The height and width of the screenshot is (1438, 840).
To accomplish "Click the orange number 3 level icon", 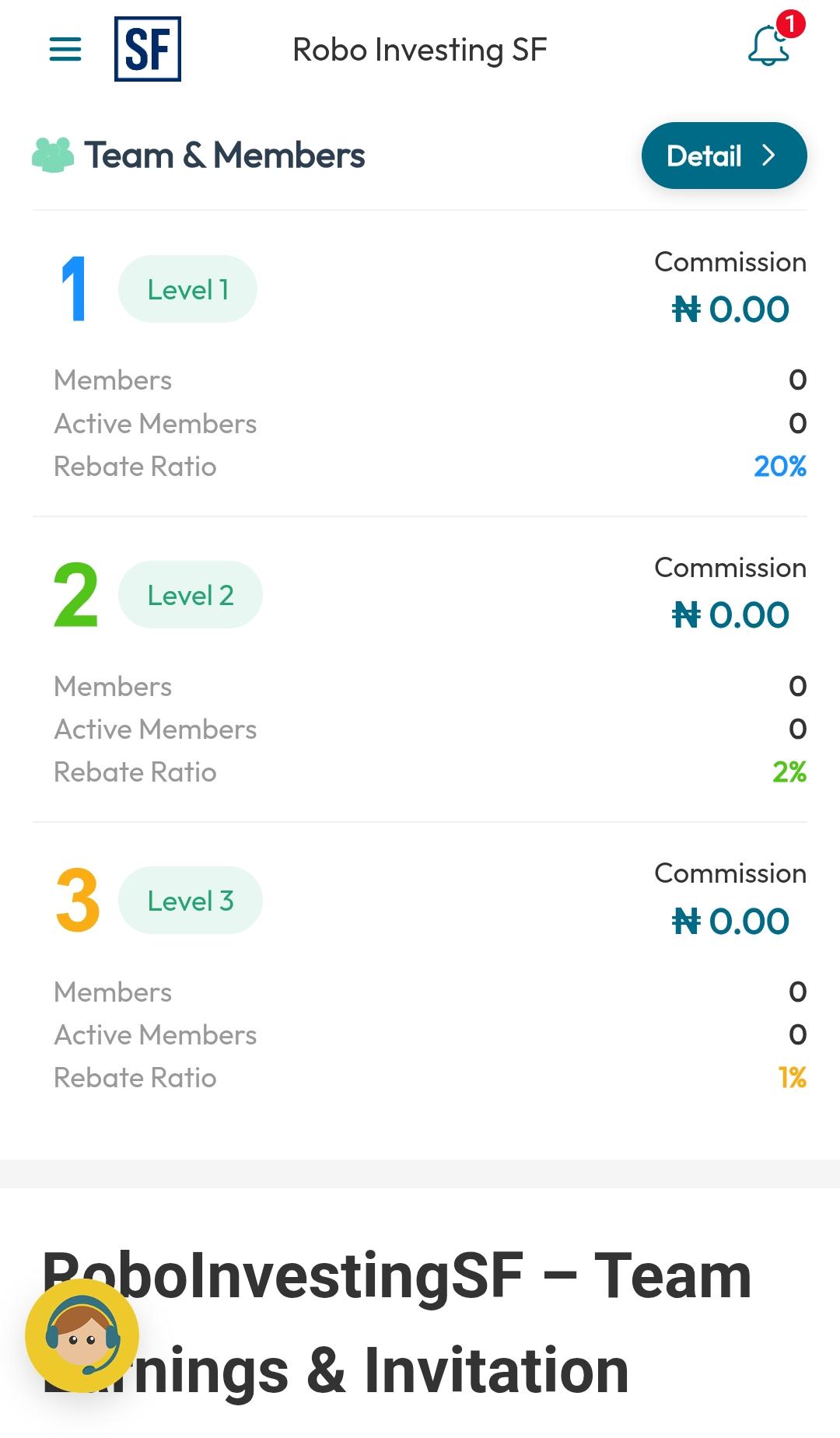I will (76, 900).
